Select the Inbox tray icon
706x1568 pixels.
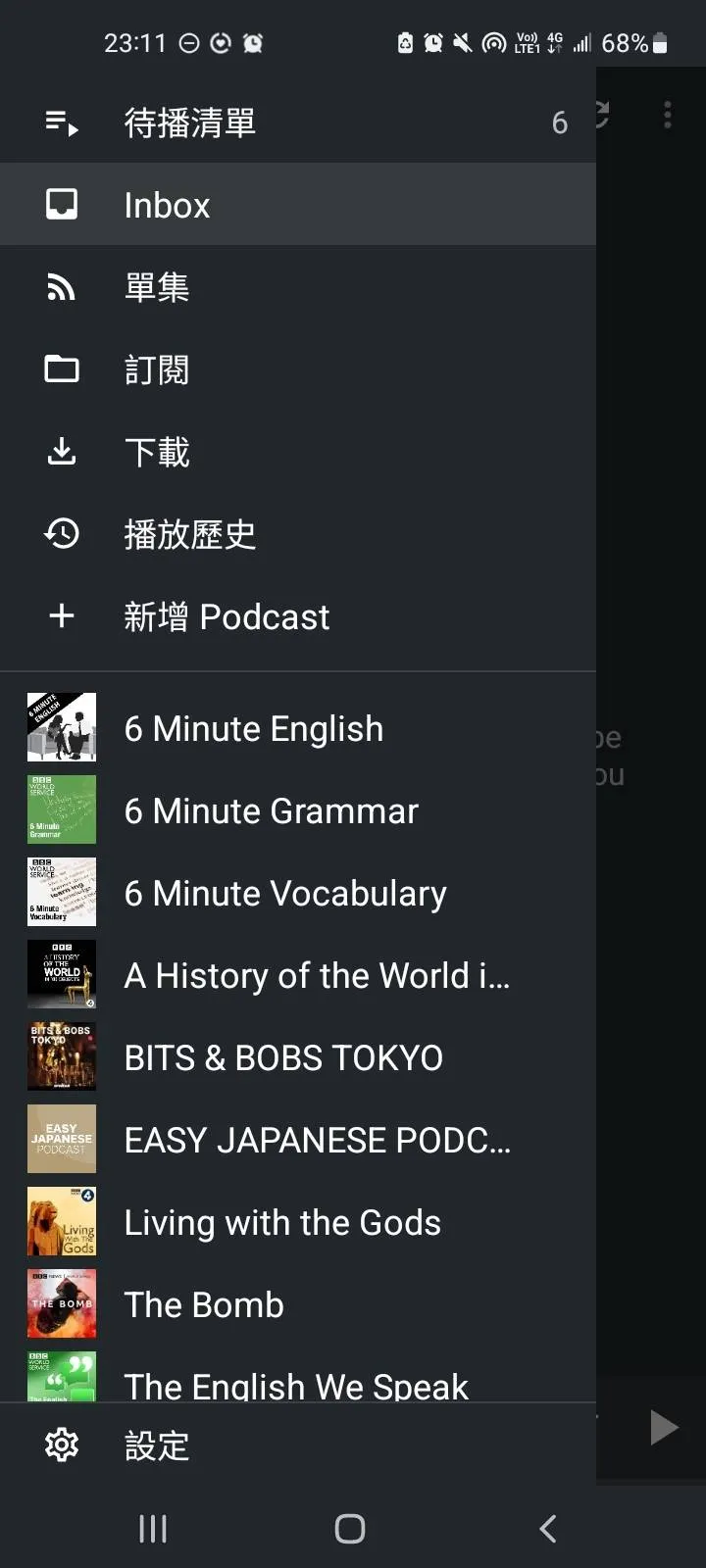61,204
